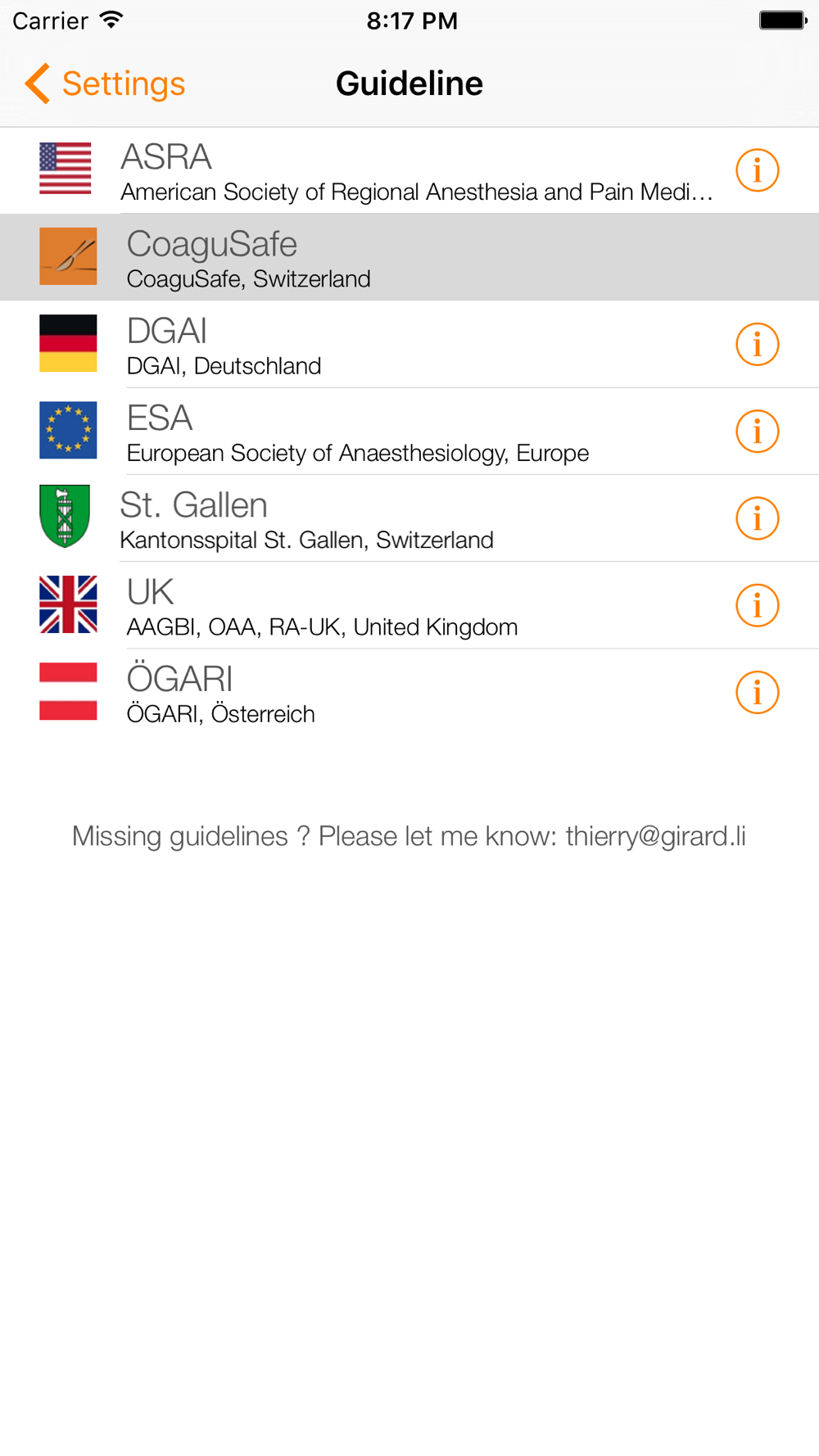Open info for the UK guideline
This screenshot has width=819, height=1456.
pos(757,606)
